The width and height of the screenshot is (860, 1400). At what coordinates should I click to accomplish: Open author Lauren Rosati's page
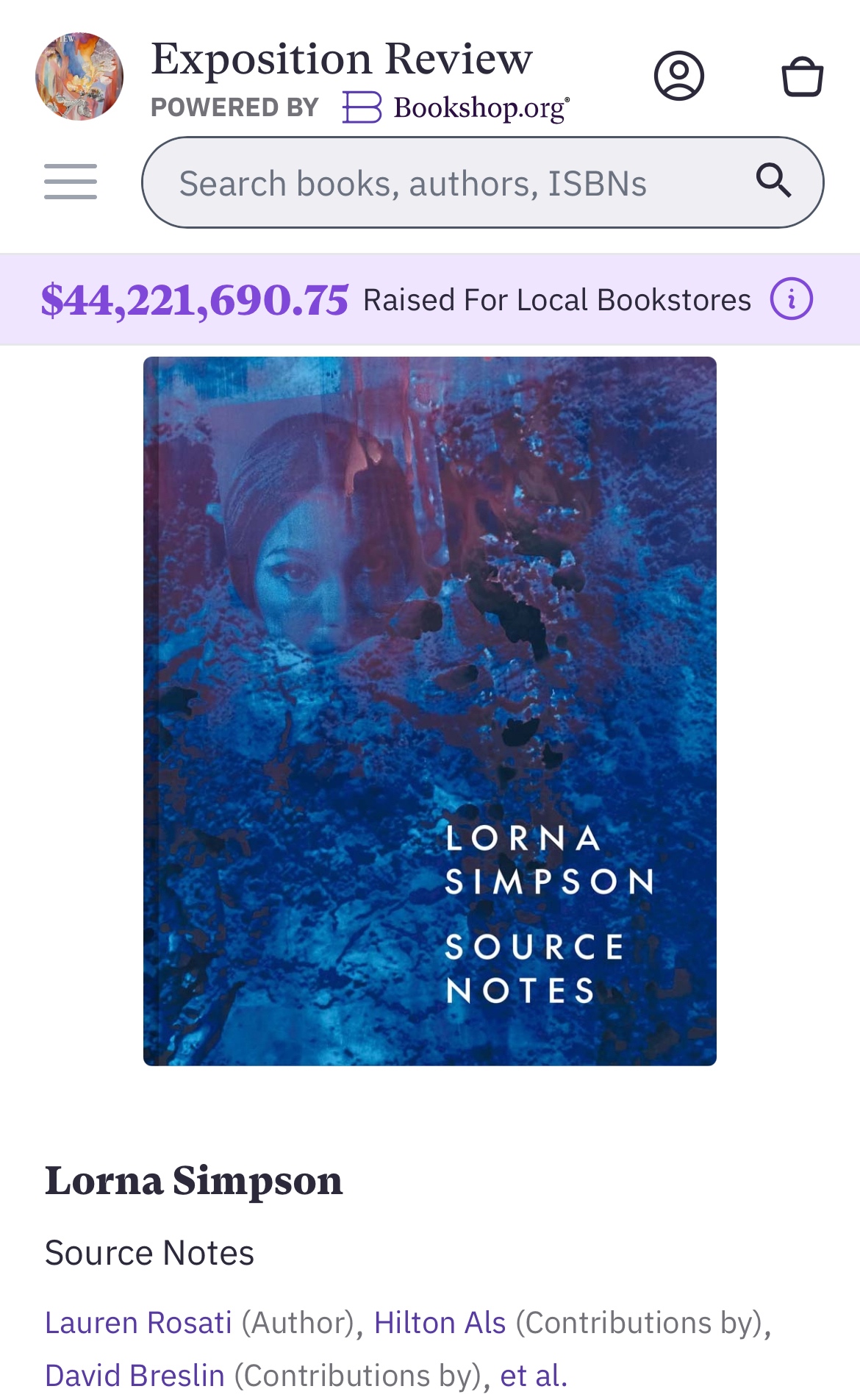point(138,1322)
